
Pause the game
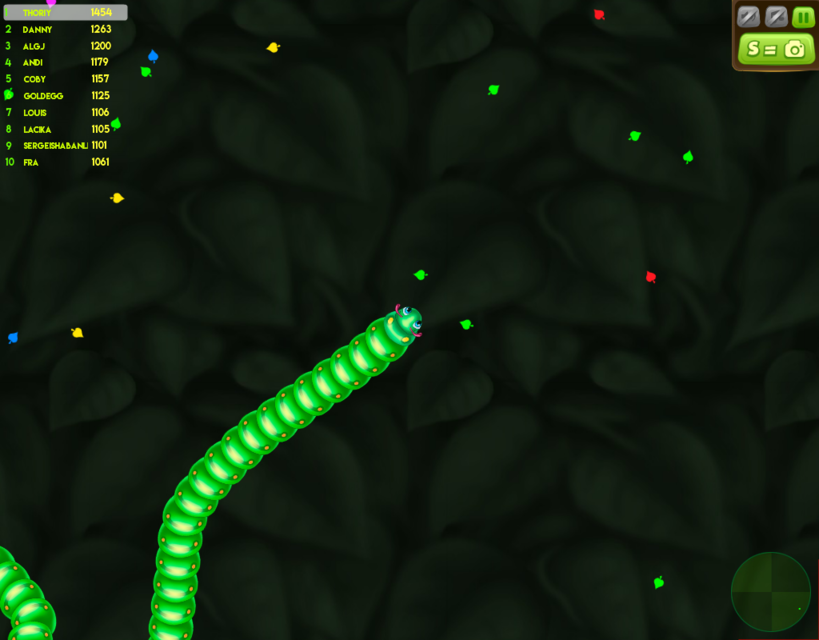(804, 17)
